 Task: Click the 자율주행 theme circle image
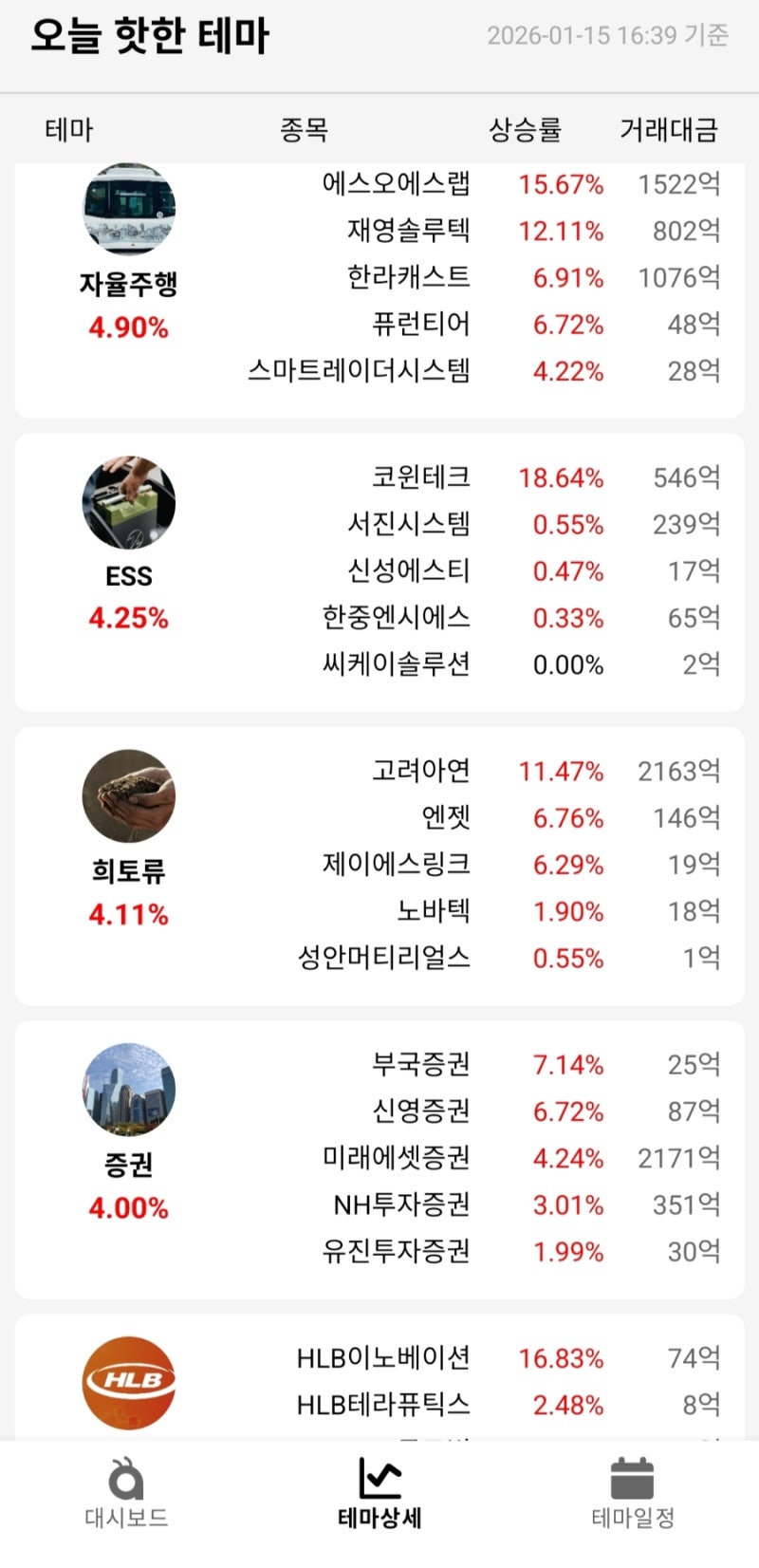[x=127, y=210]
